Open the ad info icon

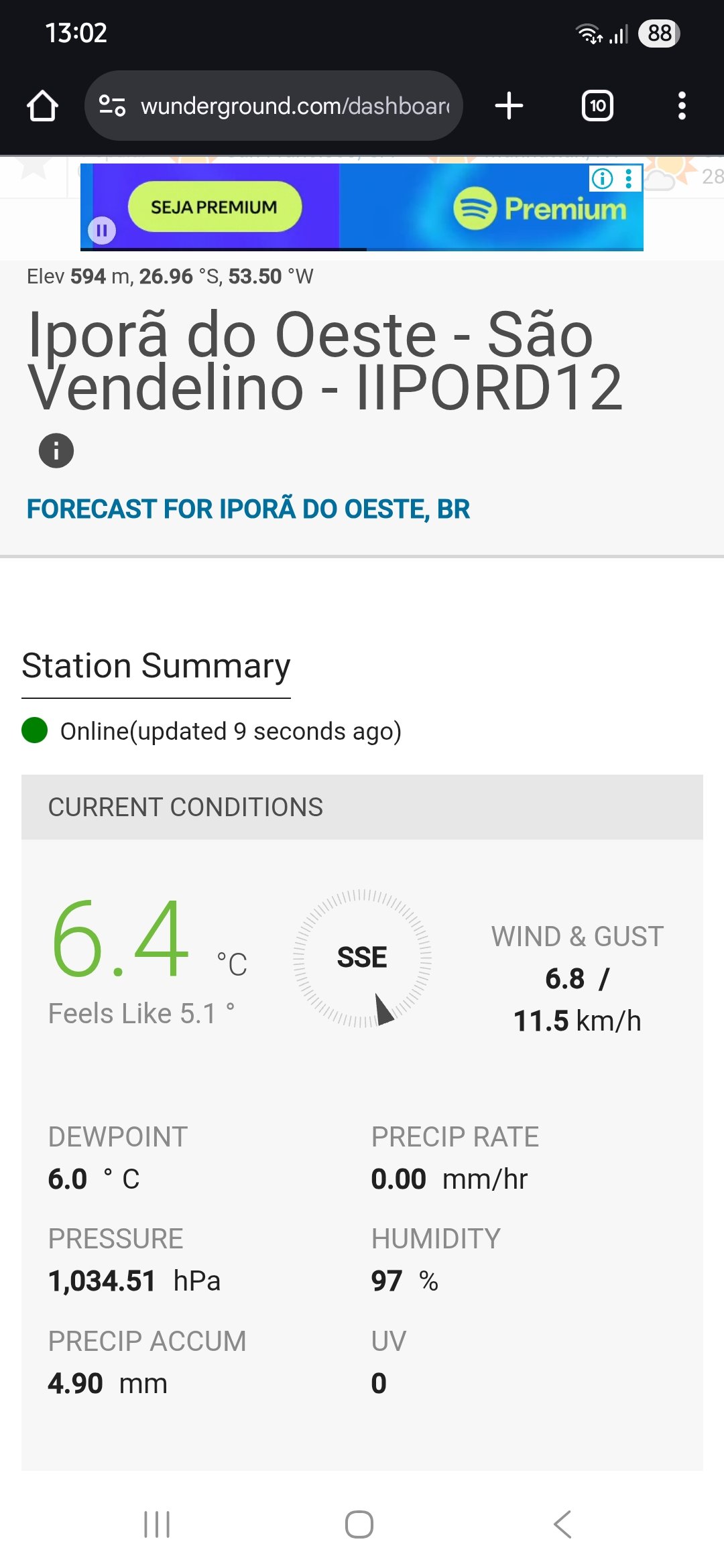[602, 178]
